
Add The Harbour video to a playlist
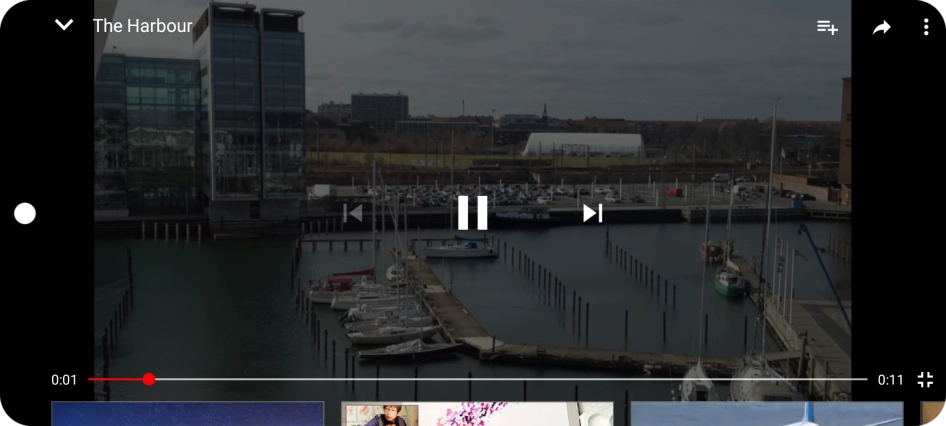[x=827, y=27]
